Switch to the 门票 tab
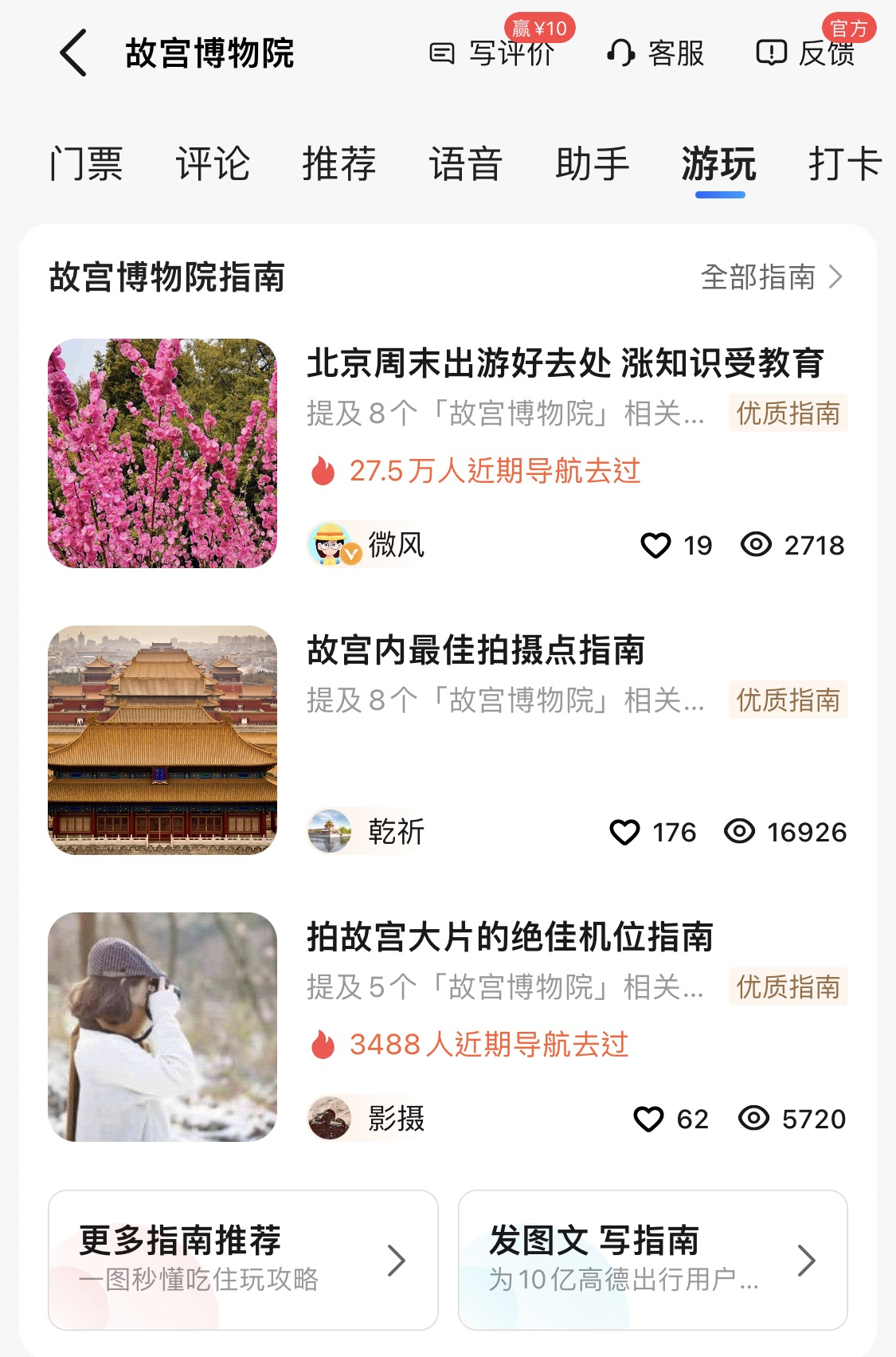 pos(85,164)
